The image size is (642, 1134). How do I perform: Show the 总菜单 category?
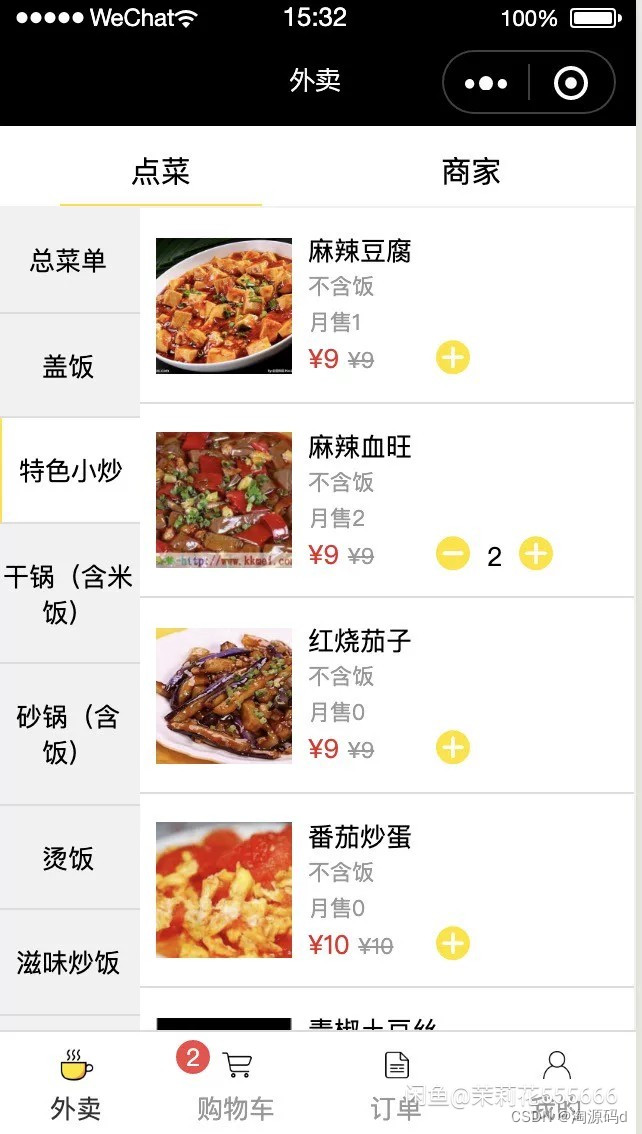[x=69, y=261]
